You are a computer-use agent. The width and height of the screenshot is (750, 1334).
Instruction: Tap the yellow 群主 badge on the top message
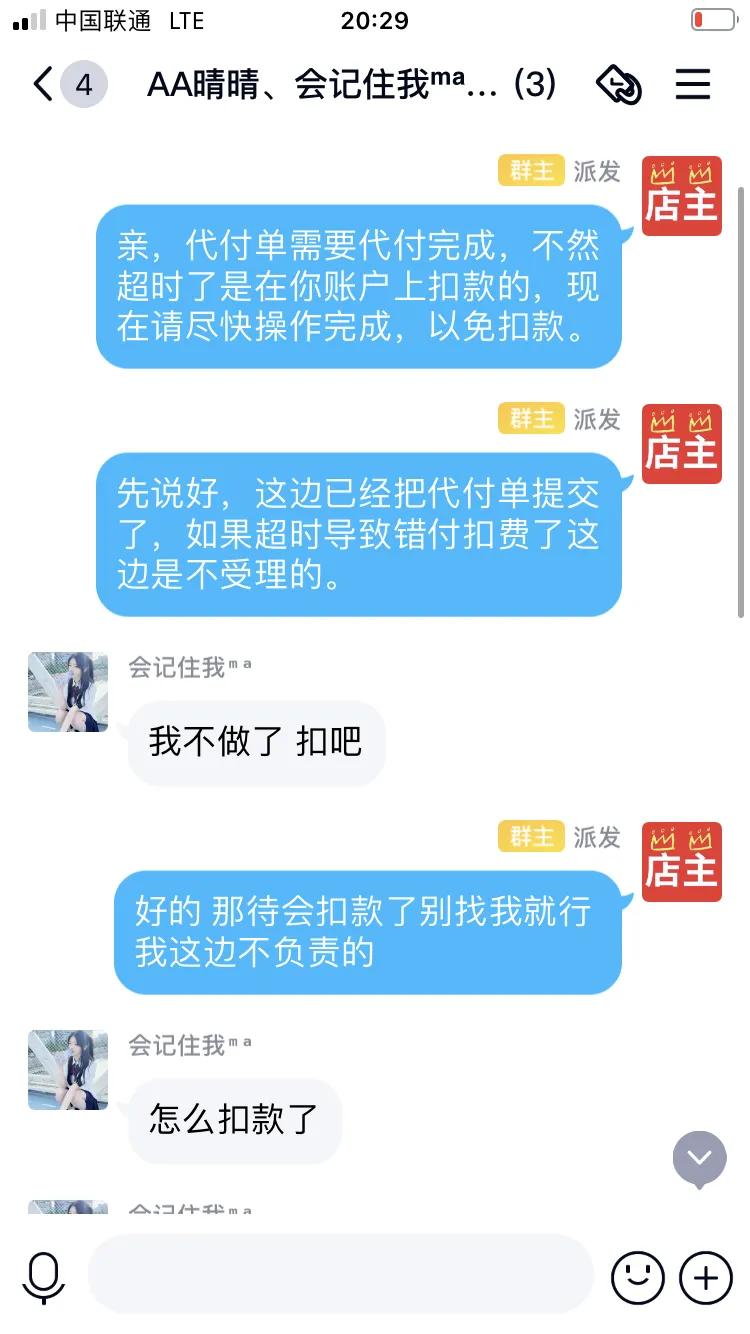(x=530, y=171)
